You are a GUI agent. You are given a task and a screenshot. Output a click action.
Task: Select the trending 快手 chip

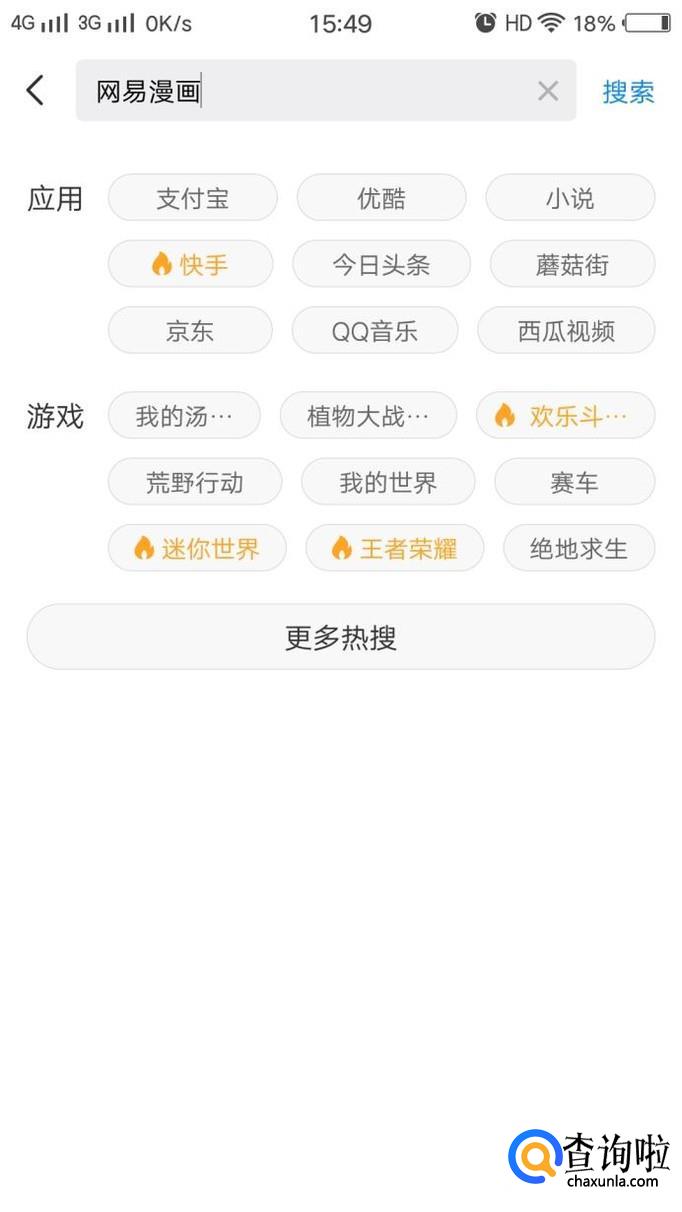tap(190, 264)
